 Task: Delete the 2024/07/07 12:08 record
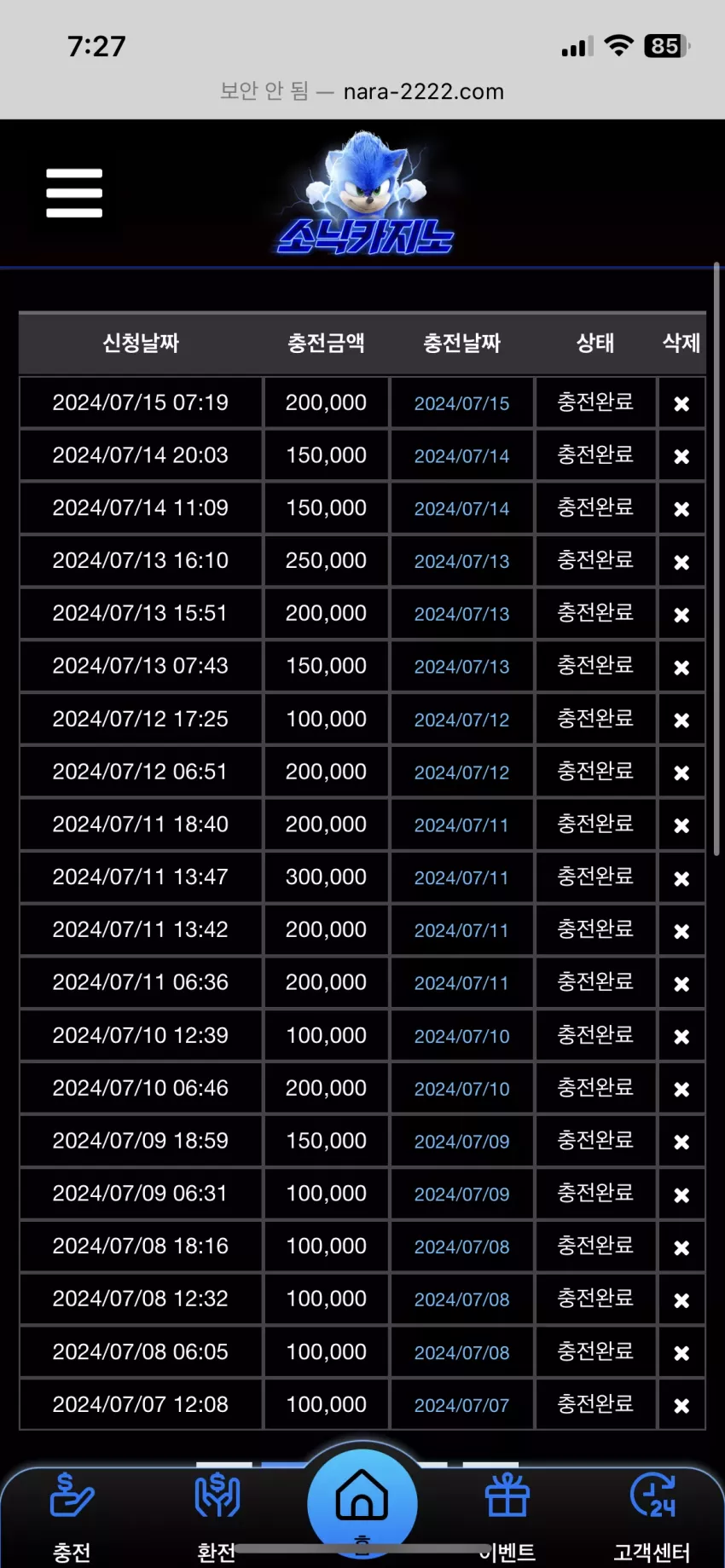[681, 1406]
